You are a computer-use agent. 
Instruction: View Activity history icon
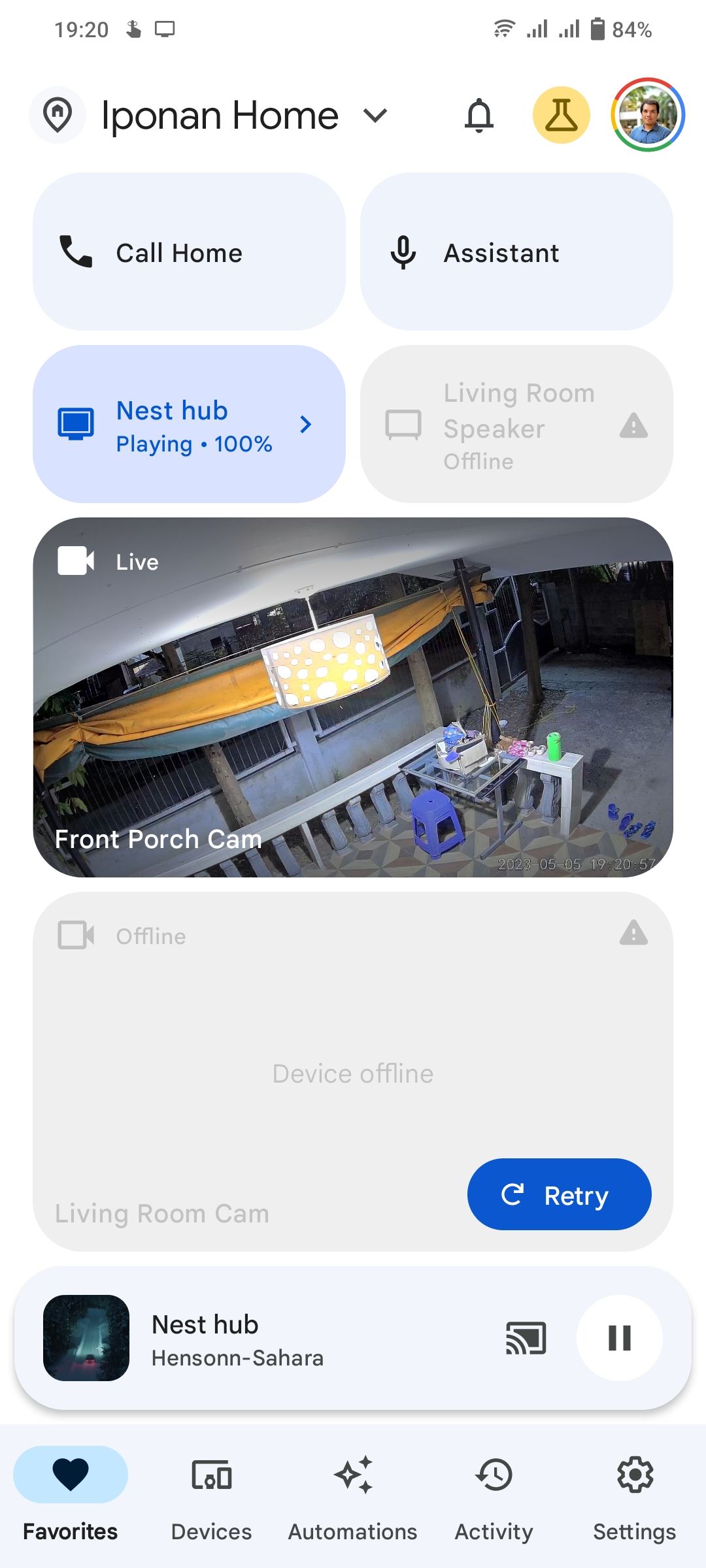click(494, 1477)
